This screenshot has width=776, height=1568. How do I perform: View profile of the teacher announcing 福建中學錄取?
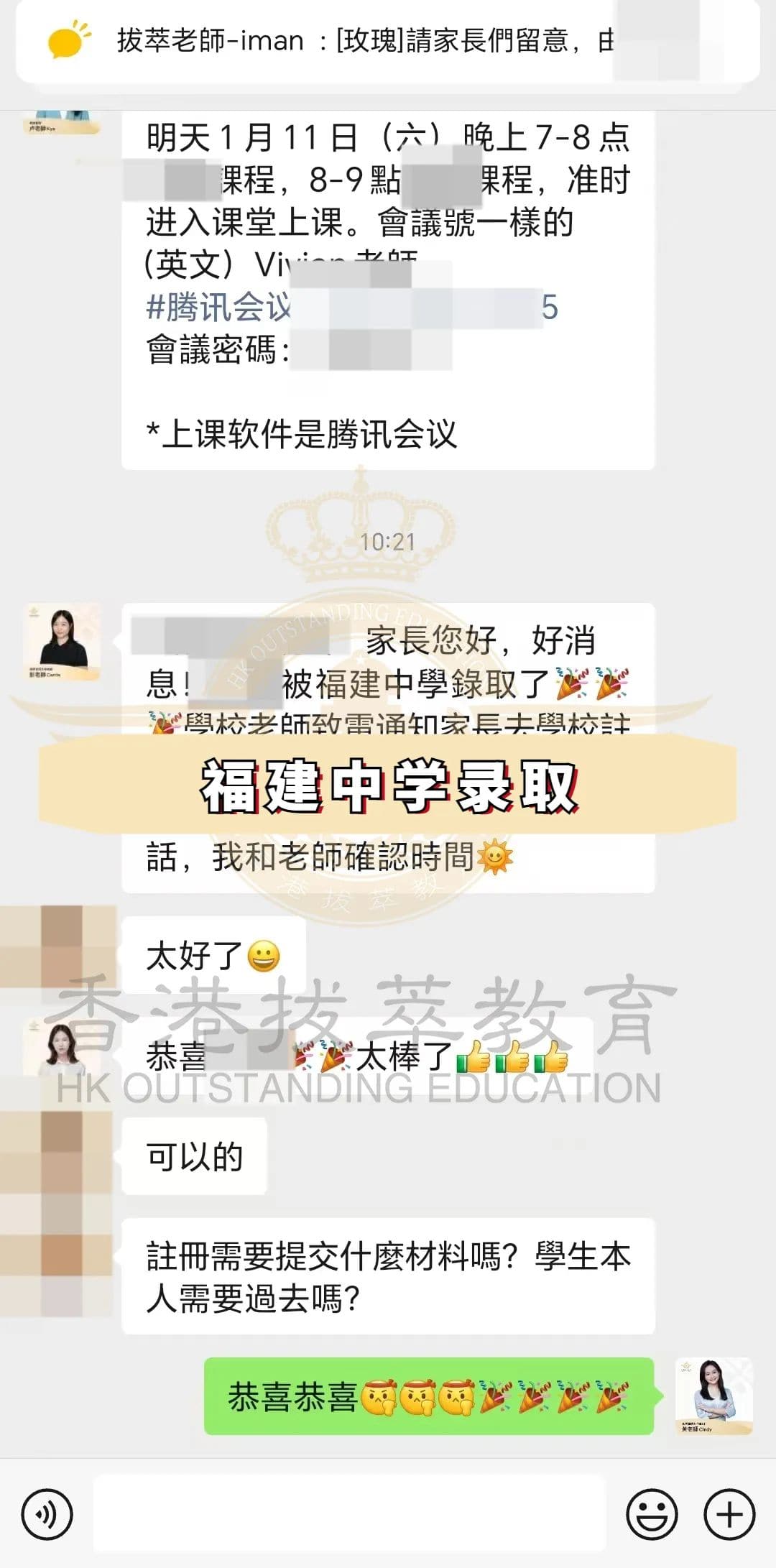(63, 640)
